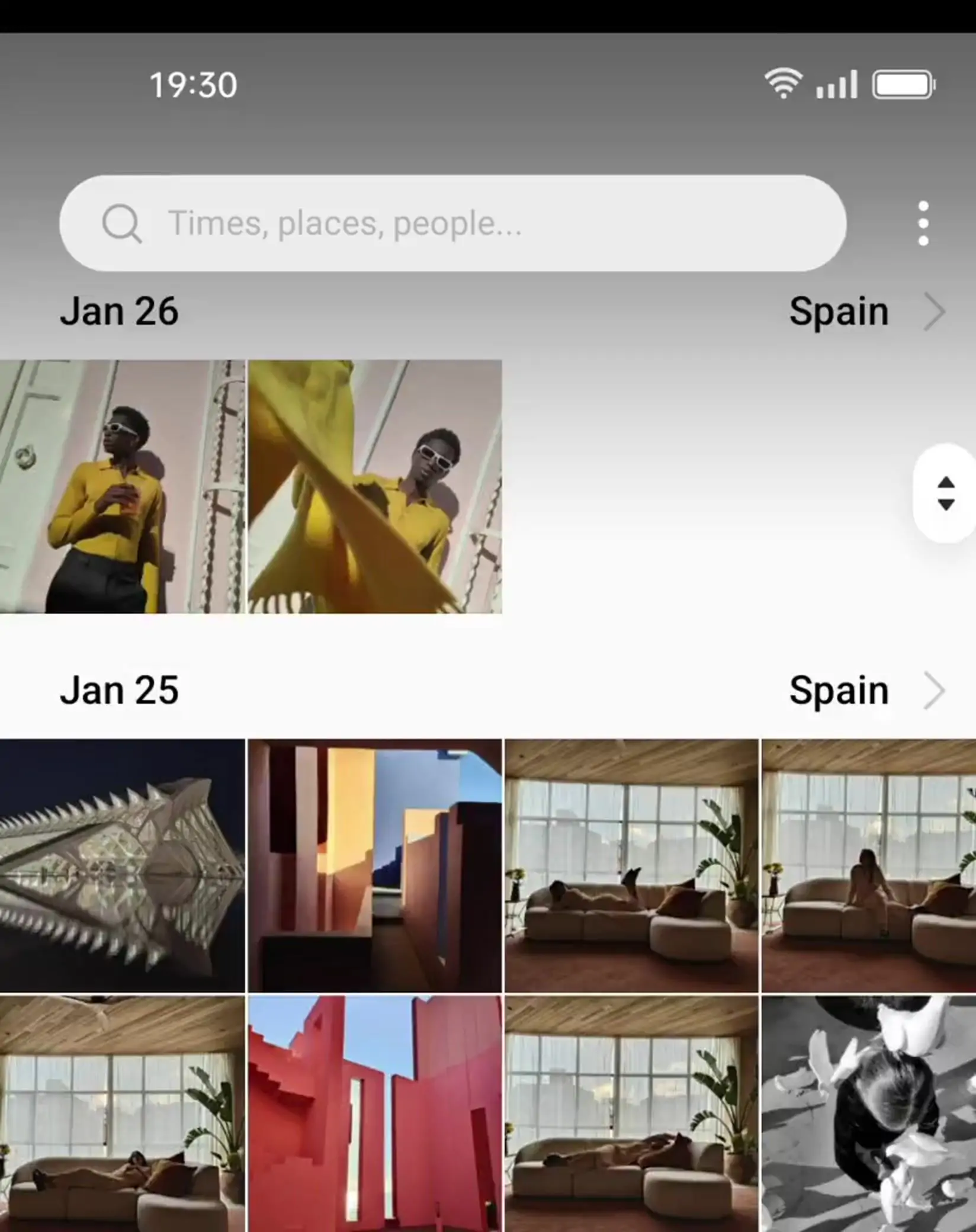Open photo of woman sitting on sofa by window

[x=868, y=865]
